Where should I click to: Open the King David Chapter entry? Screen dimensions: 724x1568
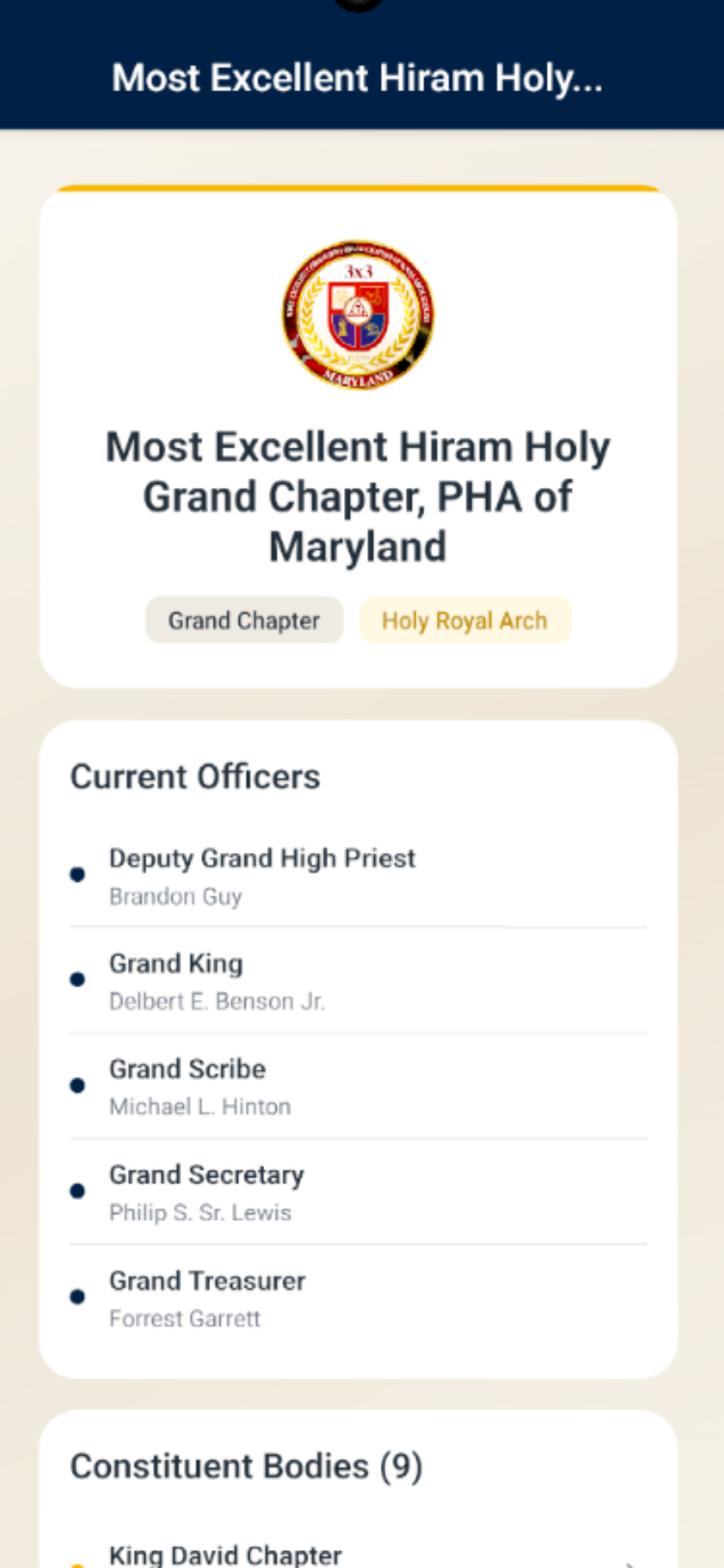358,1554
